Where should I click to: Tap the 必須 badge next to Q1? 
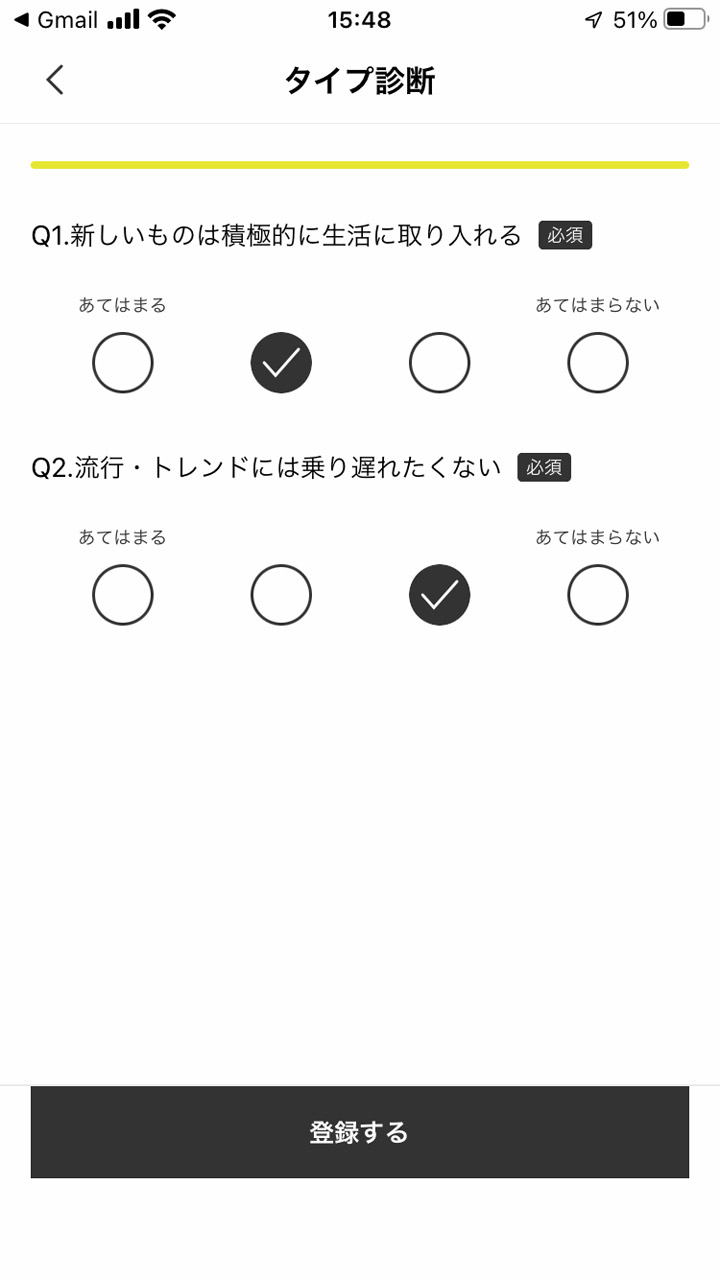(564, 235)
